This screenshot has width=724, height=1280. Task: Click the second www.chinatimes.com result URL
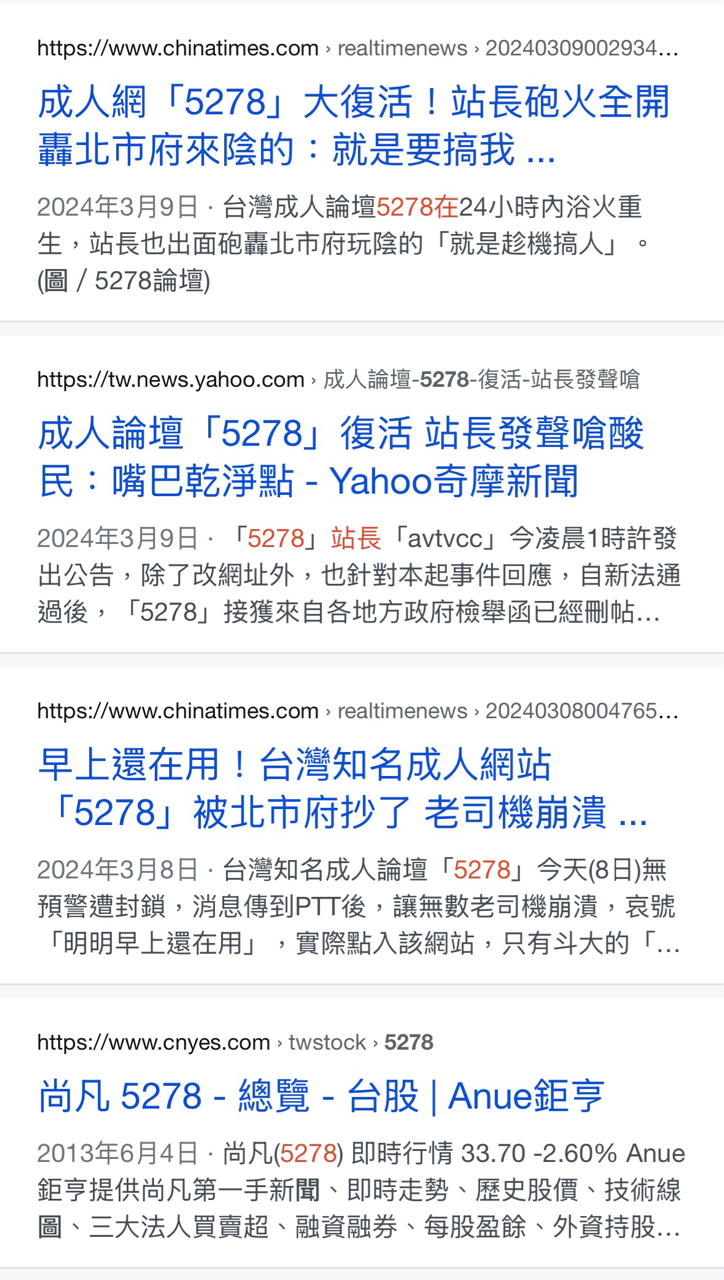point(178,711)
